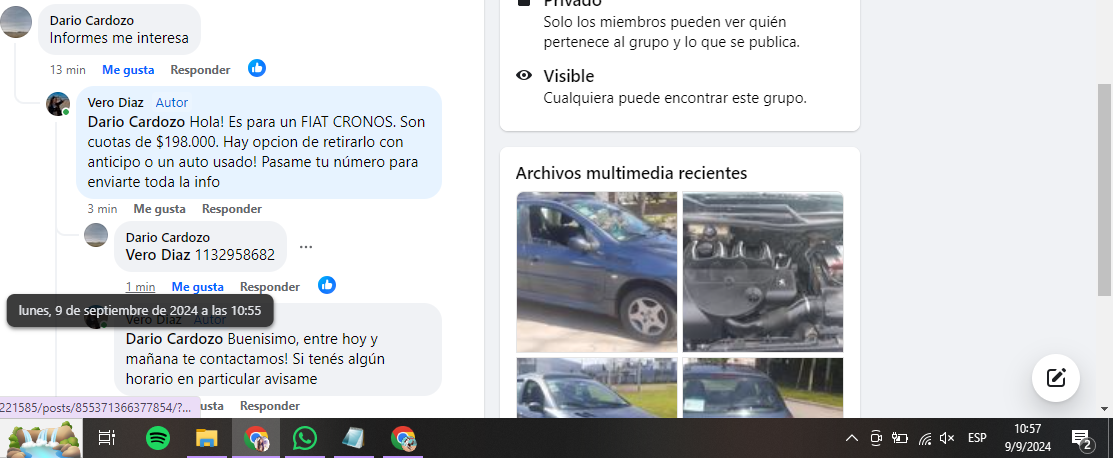Reply to Dario's phone number comment
Image resolution: width=1113 pixels, height=458 pixels.
pos(270,286)
